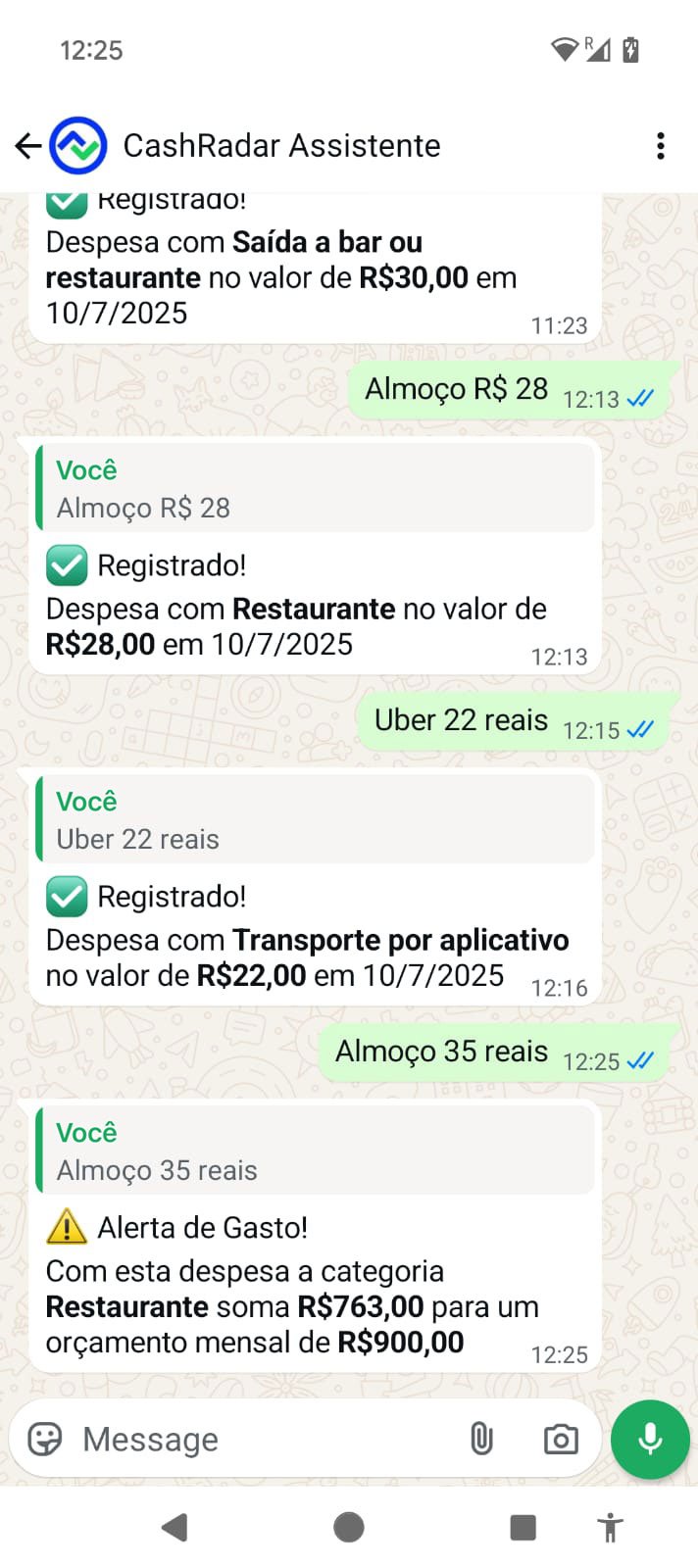Jump to quoted message 'Almoço 35 reais'
Image resolution: width=698 pixels, height=1568 pixels.
click(314, 1151)
